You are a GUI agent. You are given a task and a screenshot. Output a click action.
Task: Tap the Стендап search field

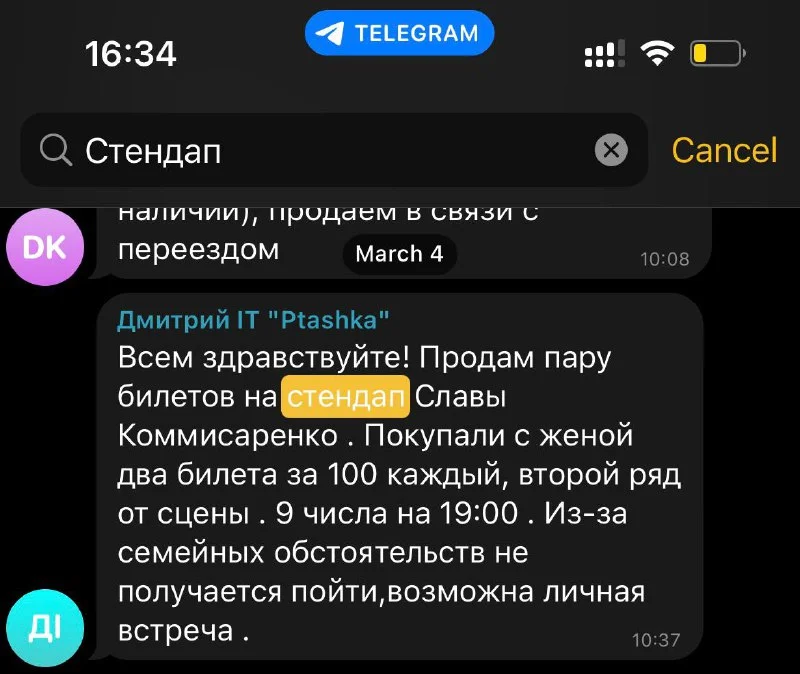pyautogui.click(x=320, y=151)
